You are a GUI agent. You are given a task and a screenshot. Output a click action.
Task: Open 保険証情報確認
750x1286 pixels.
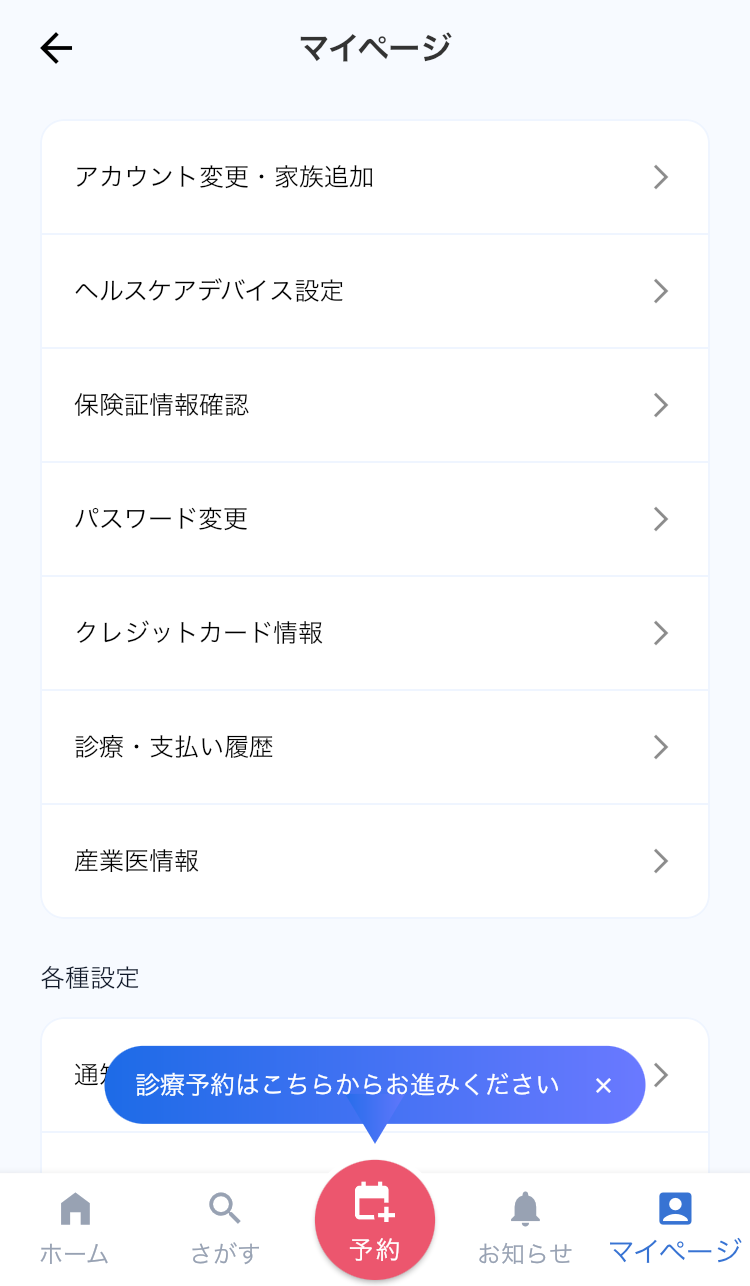point(375,405)
